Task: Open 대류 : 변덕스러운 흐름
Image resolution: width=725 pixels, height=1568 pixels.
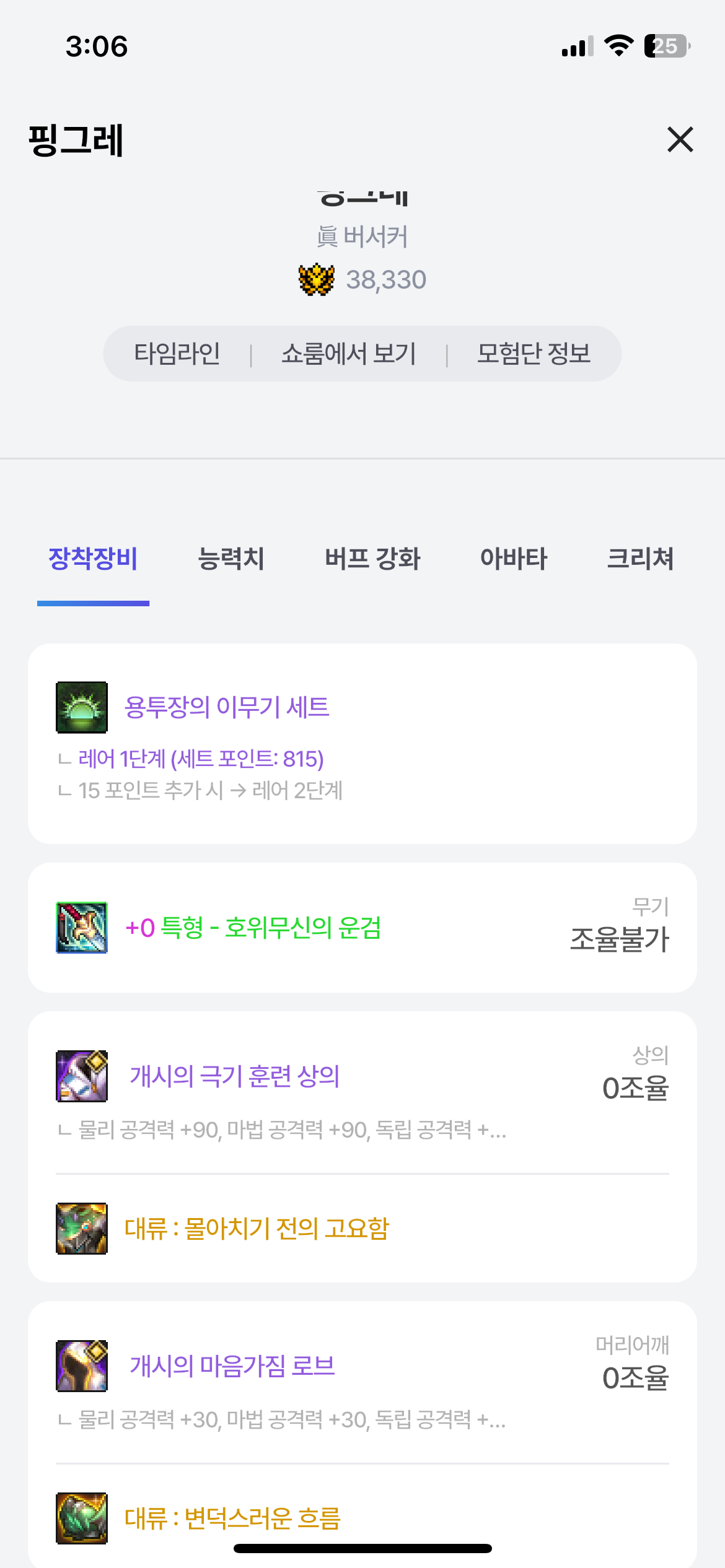Action: [232, 1518]
